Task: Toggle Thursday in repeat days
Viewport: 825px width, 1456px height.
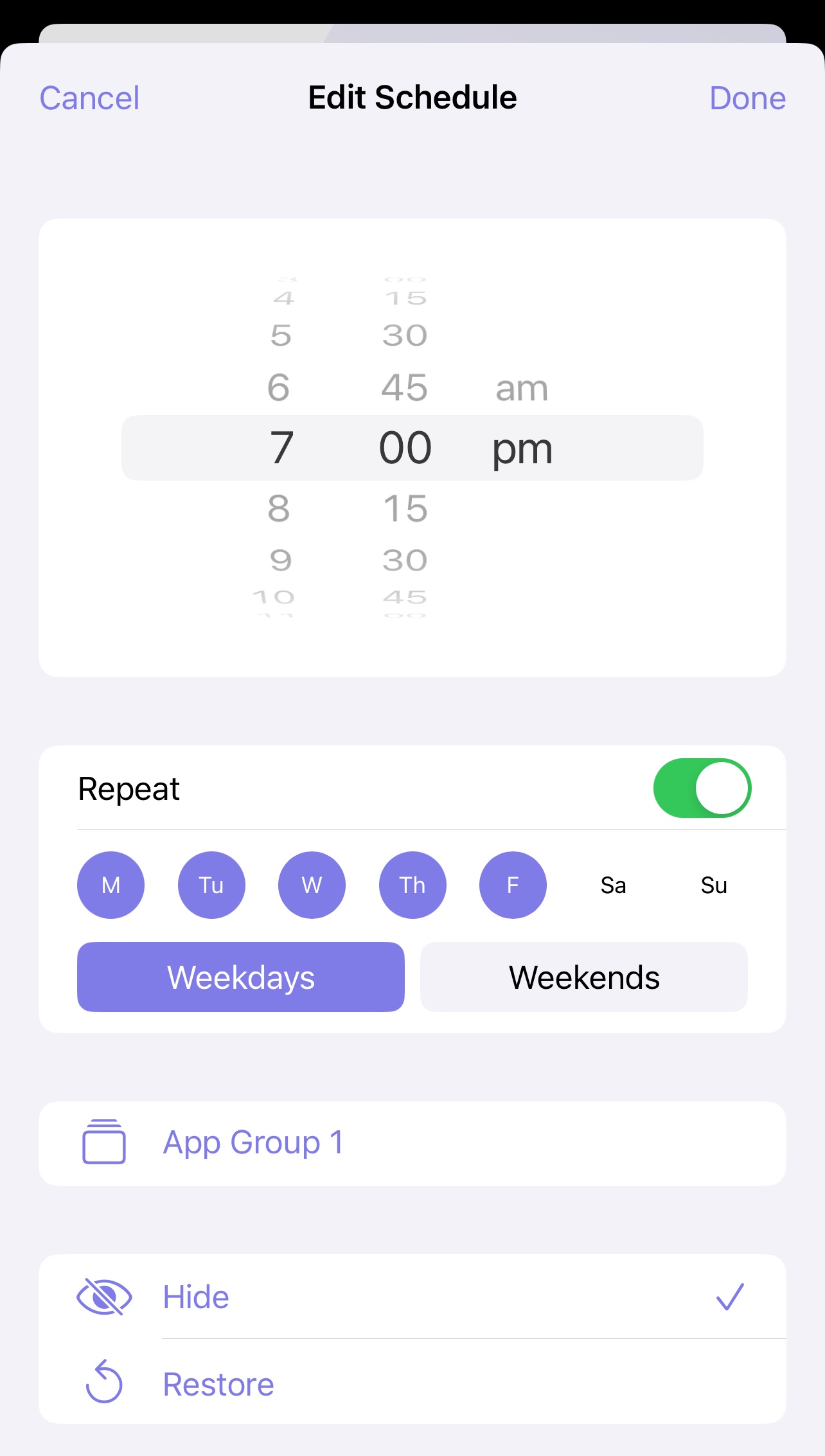Action: coord(412,885)
